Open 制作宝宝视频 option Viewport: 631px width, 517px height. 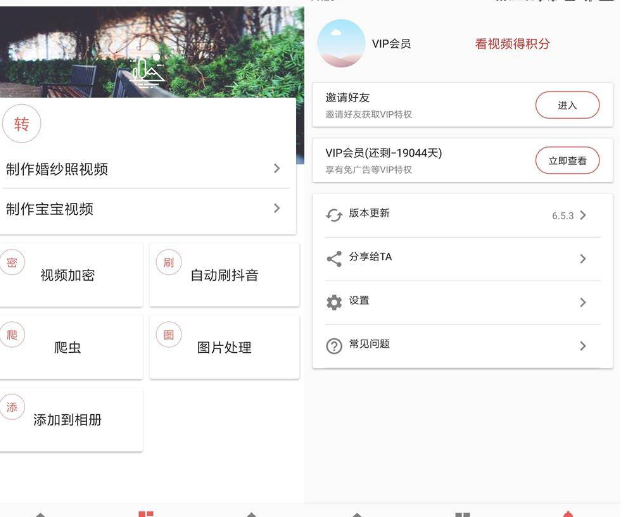[x=145, y=209]
